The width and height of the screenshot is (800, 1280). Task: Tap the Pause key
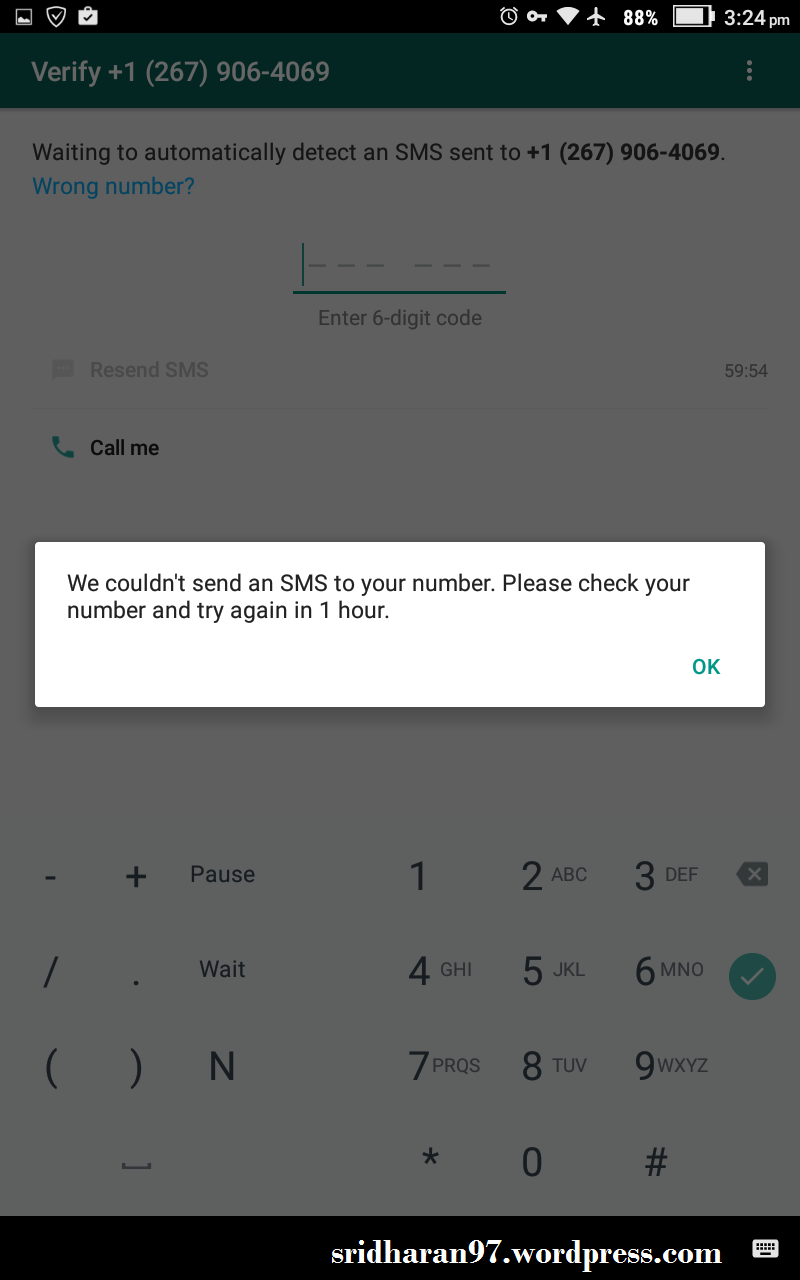tap(222, 874)
